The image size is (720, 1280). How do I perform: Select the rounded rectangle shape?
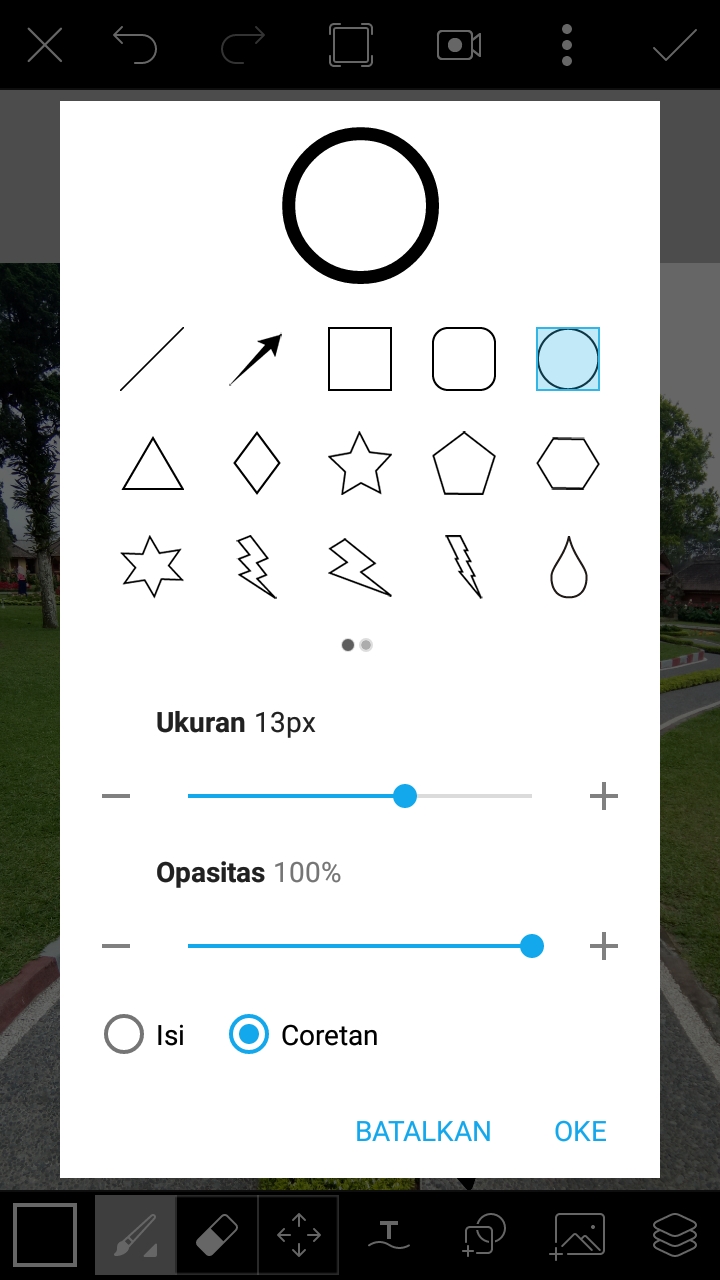464,359
